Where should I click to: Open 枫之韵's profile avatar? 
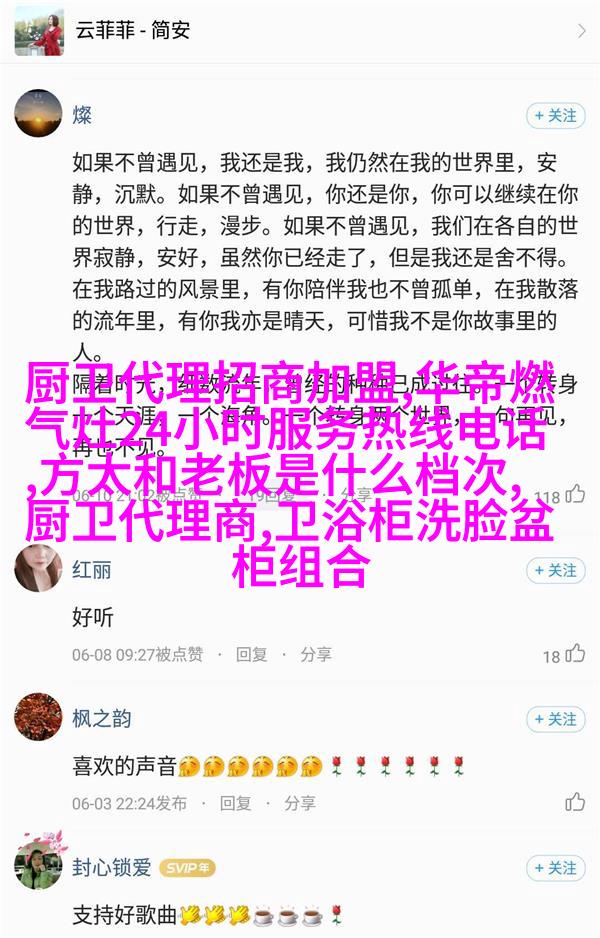pyautogui.click(x=38, y=719)
